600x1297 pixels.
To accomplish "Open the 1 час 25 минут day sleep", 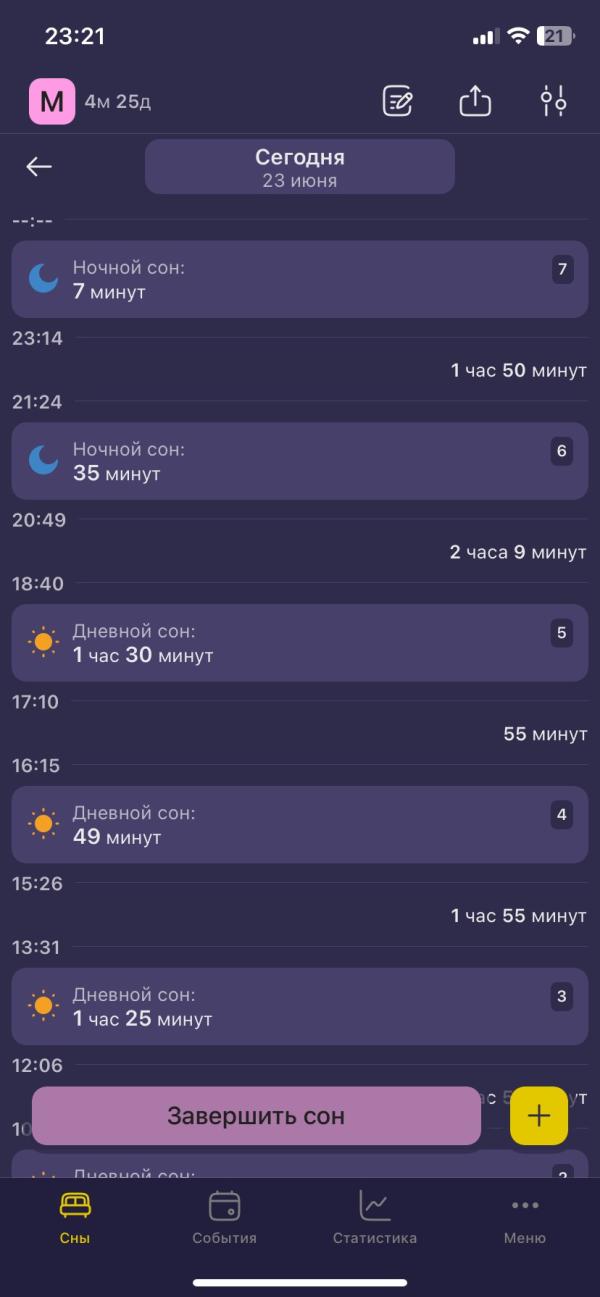I will pyautogui.click(x=300, y=1007).
